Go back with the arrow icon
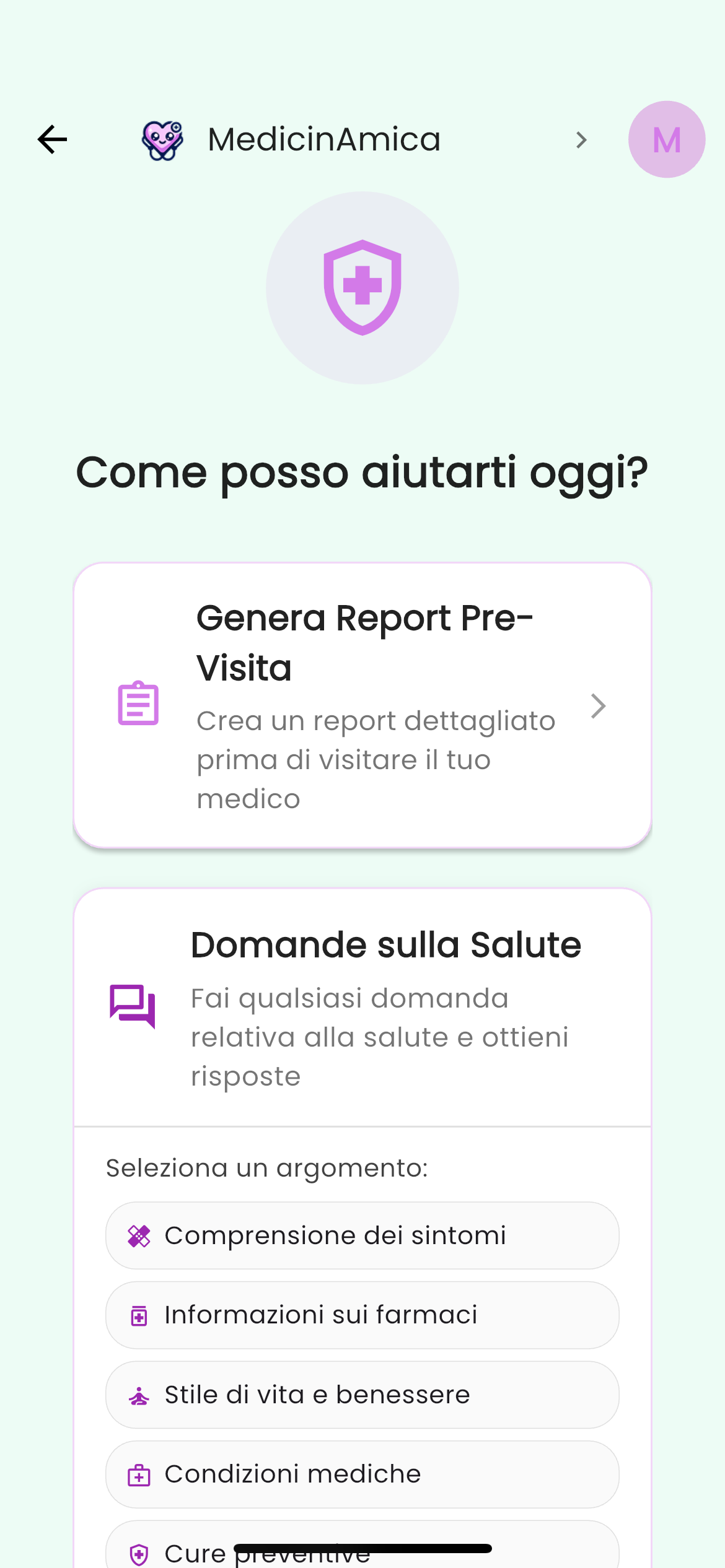725x1568 pixels. click(52, 139)
